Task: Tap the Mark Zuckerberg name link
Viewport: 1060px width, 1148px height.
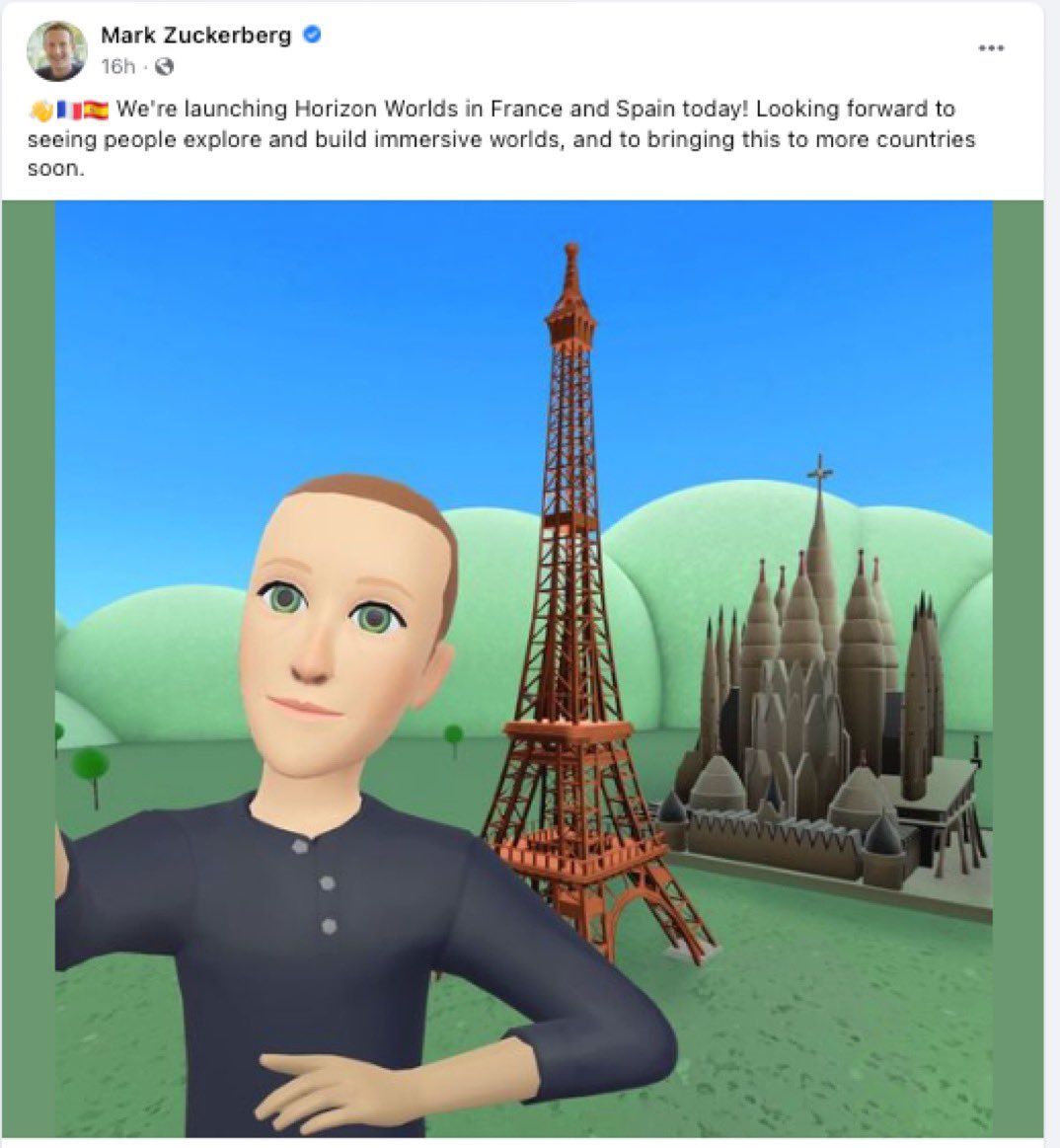Action: [x=195, y=36]
